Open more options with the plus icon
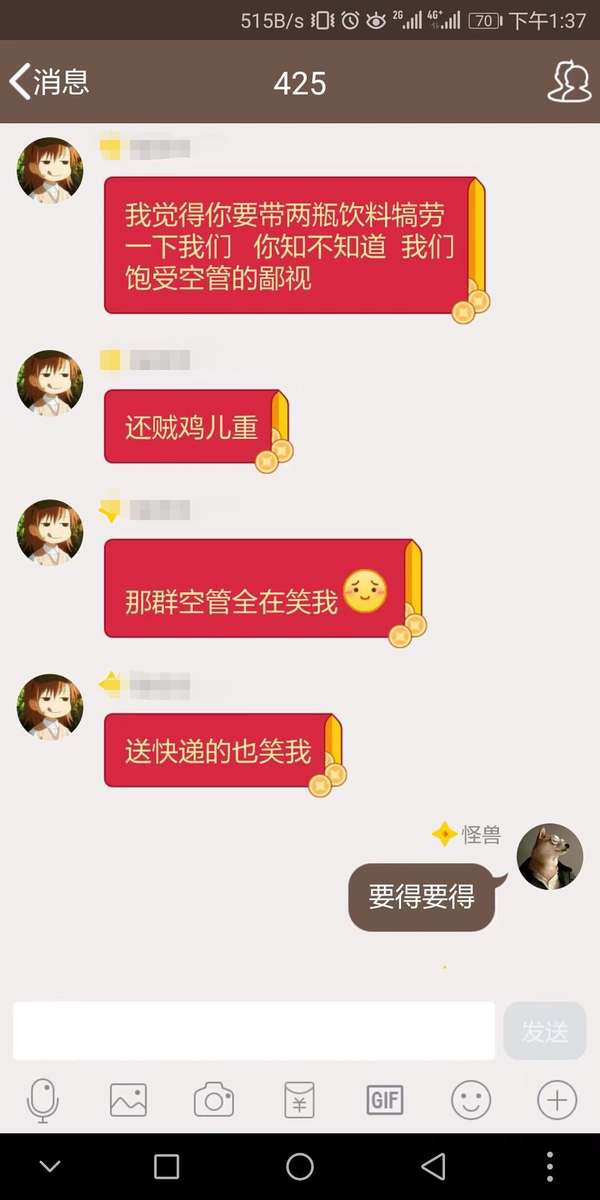Viewport: 600px width, 1200px height. 557,1100
